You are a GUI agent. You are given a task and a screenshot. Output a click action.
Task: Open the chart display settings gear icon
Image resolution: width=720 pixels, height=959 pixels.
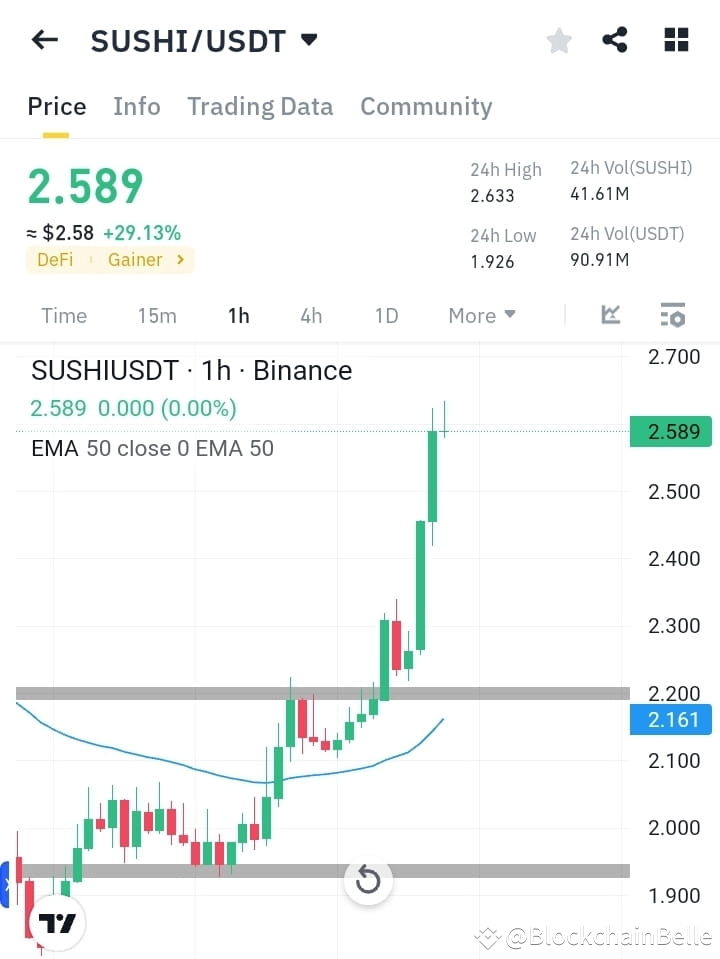(x=672, y=315)
